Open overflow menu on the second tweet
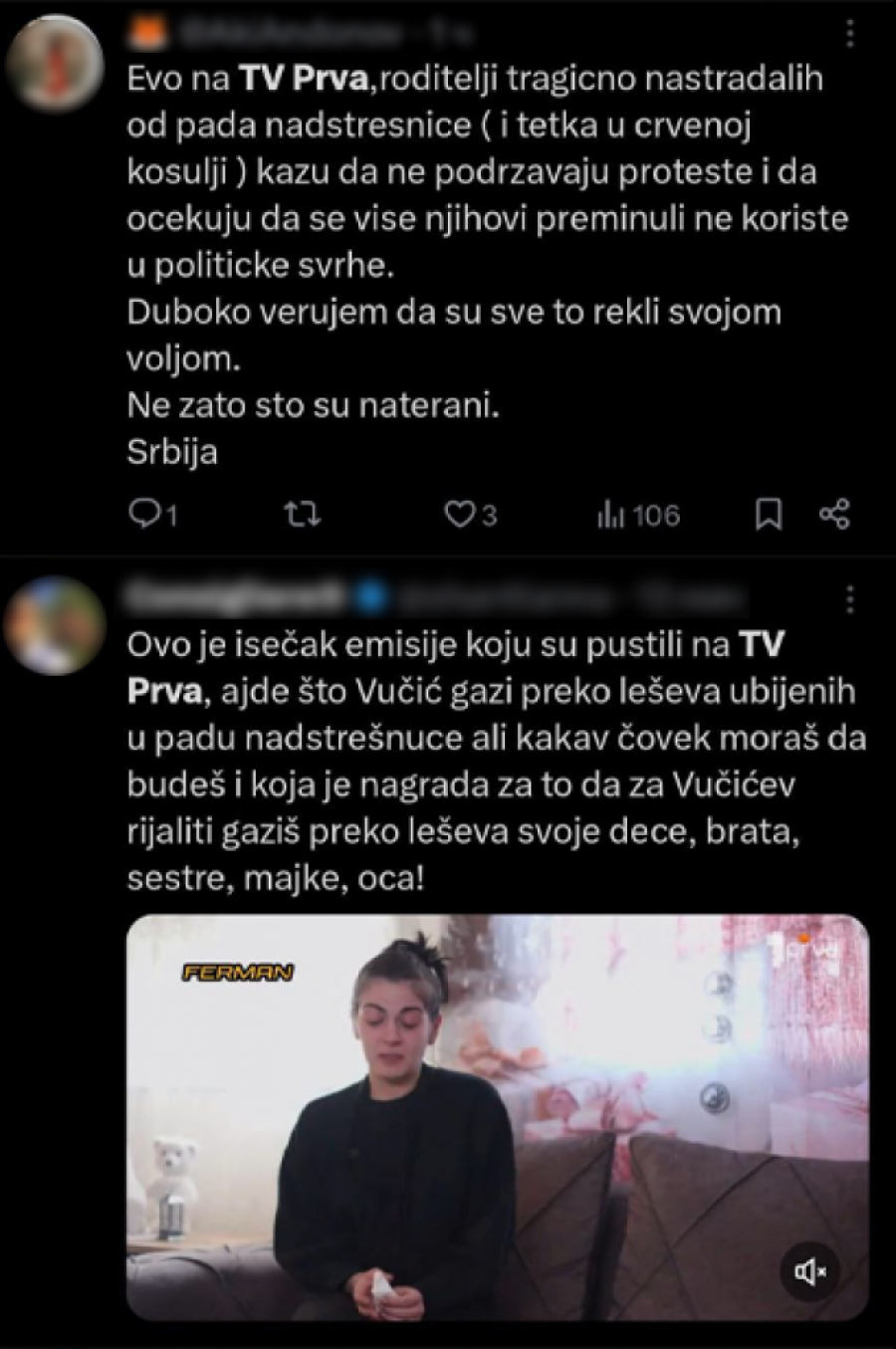 click(x=849, y=599)
